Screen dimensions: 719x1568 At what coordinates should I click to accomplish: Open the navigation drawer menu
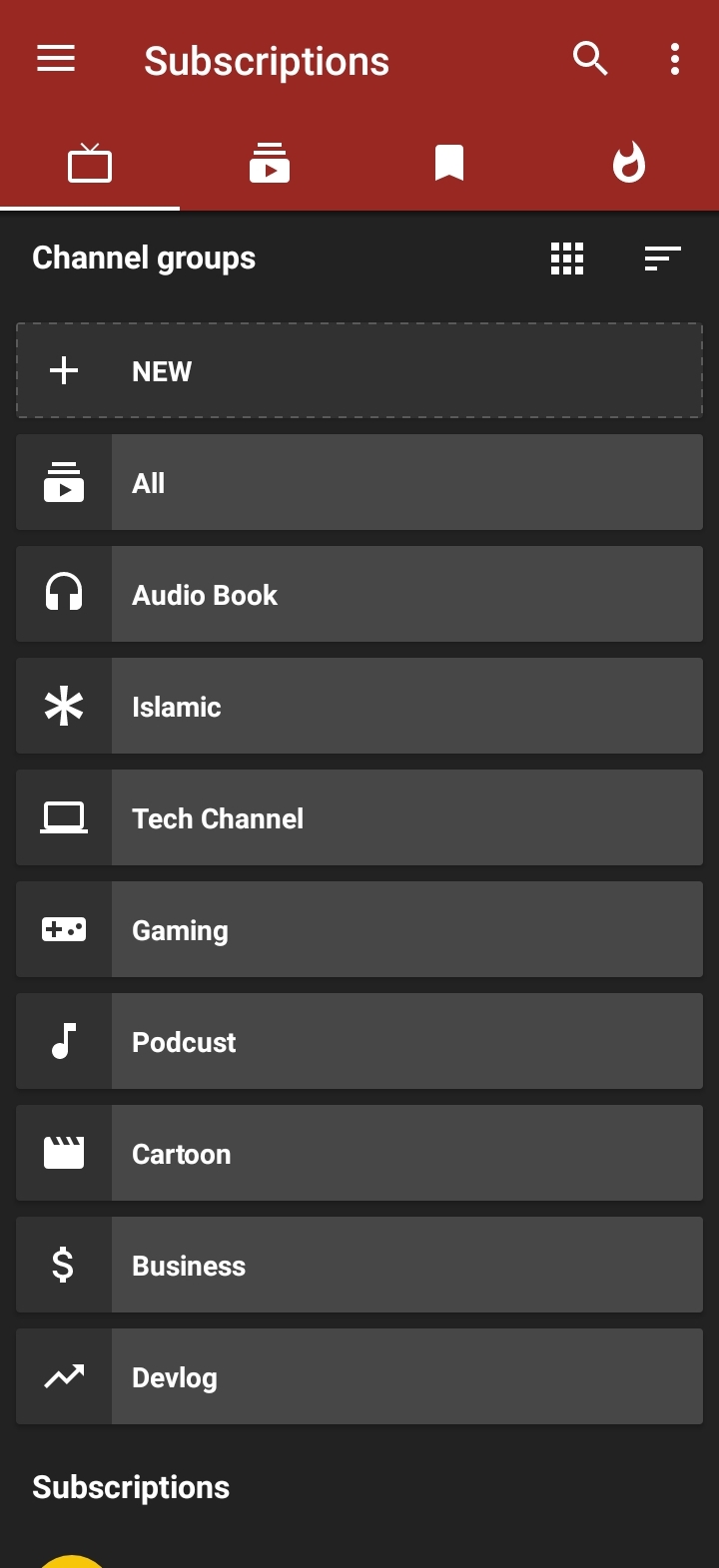(56, 60)
